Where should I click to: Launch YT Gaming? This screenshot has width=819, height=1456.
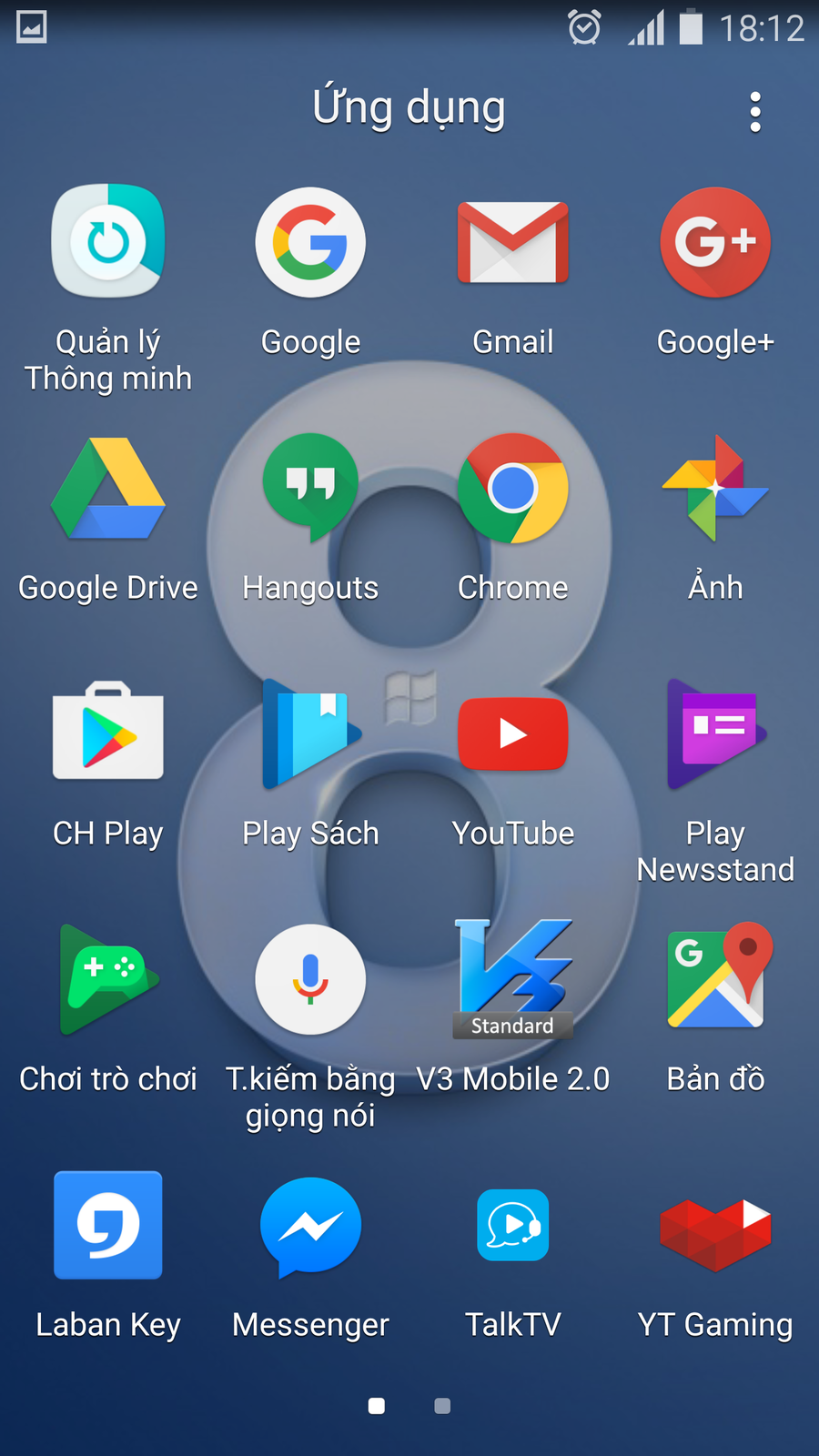coord(715,1226)
